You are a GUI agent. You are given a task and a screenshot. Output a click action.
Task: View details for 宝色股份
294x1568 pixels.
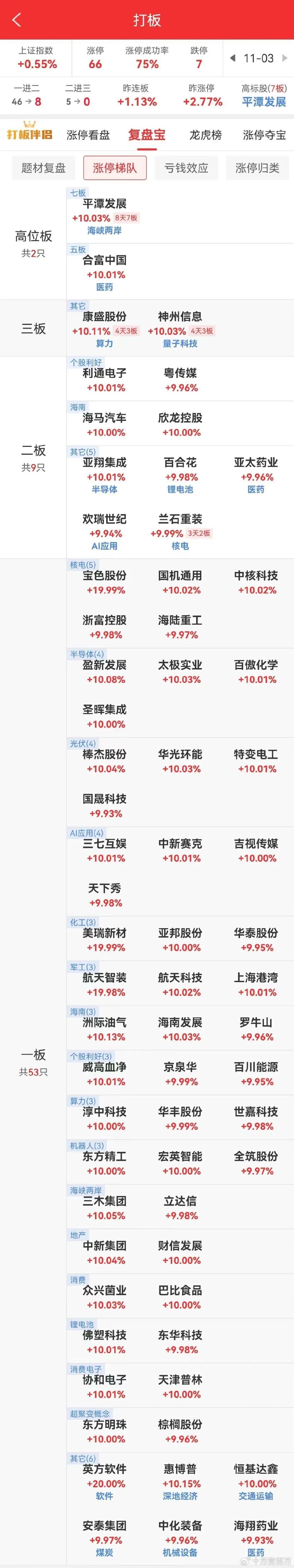click(105, 576)
